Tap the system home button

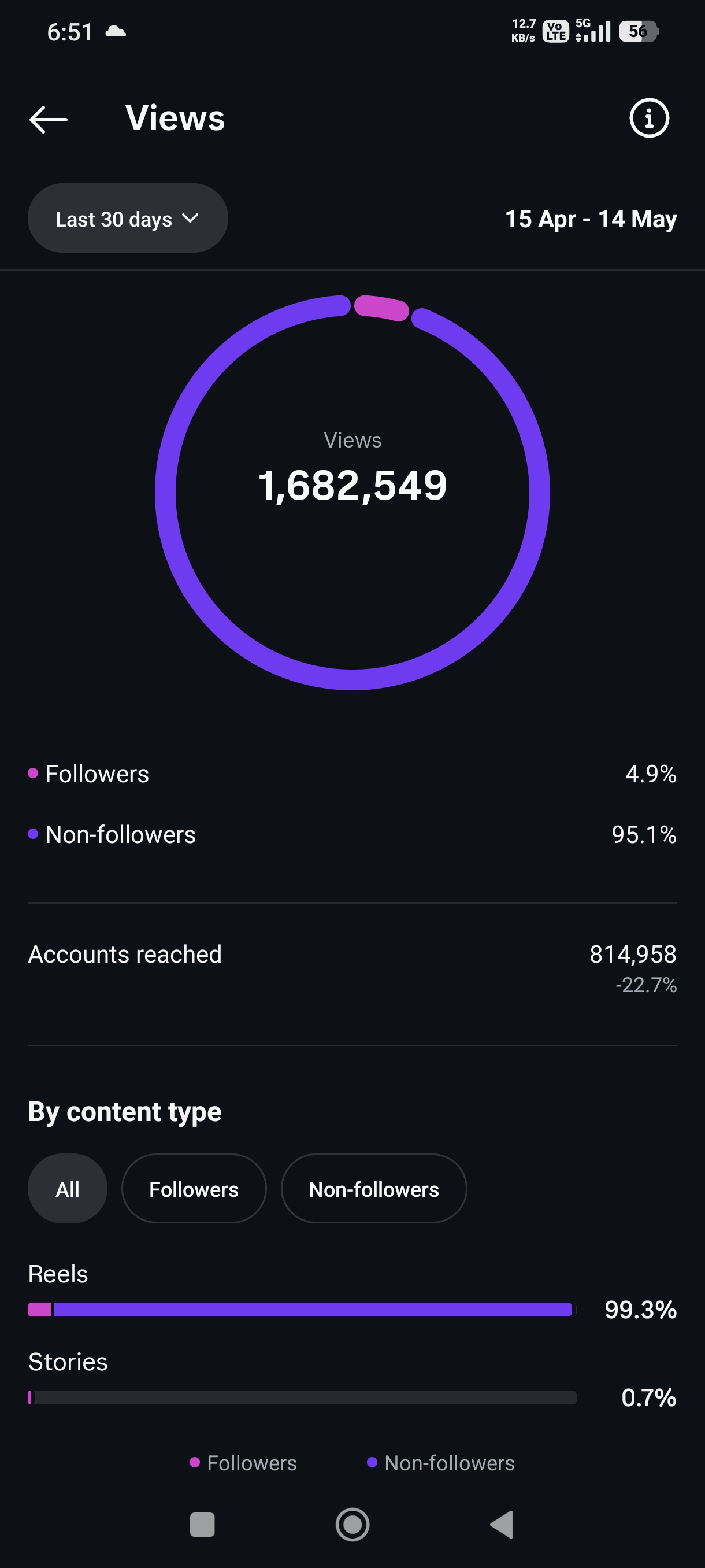pos(352,1525)
